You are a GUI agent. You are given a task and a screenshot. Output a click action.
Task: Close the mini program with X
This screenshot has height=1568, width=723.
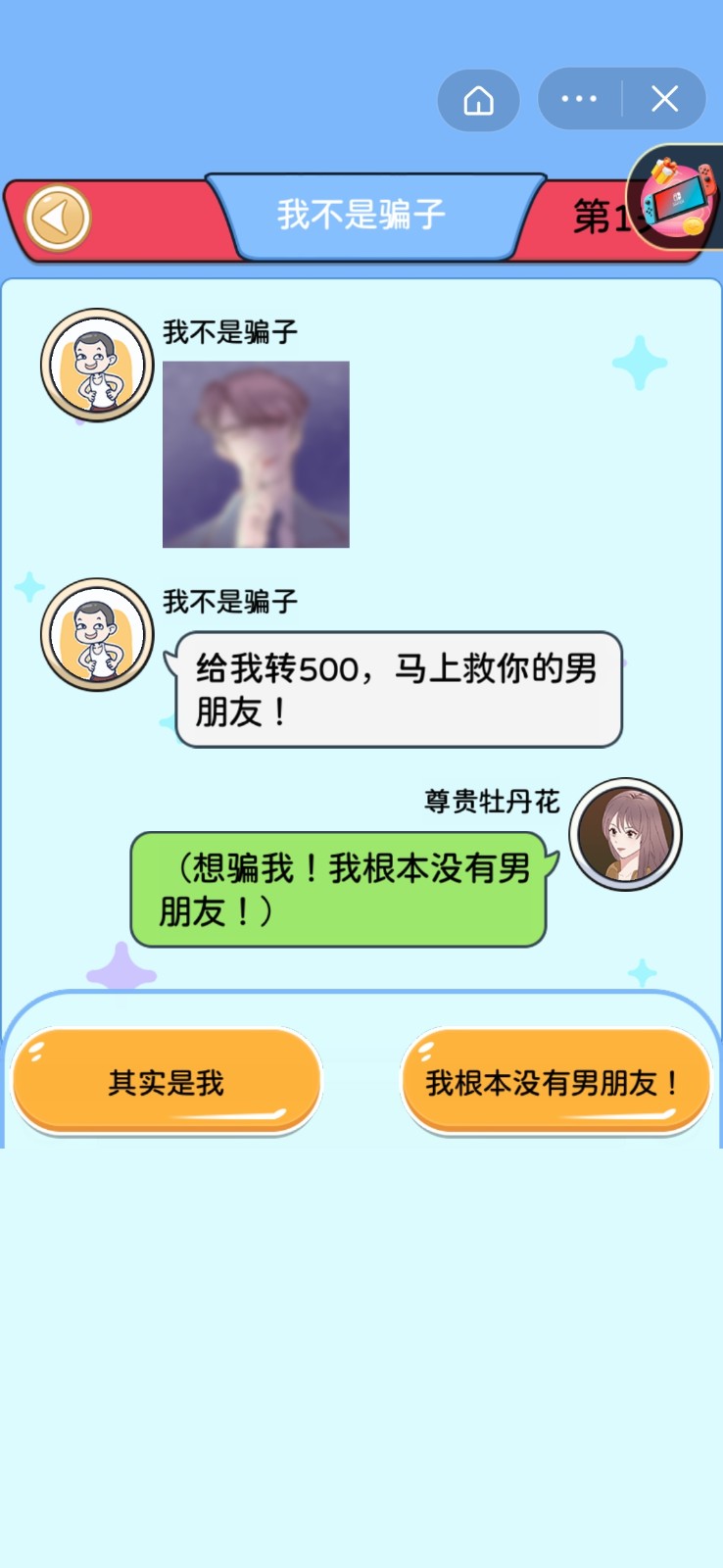coord(664,99)
